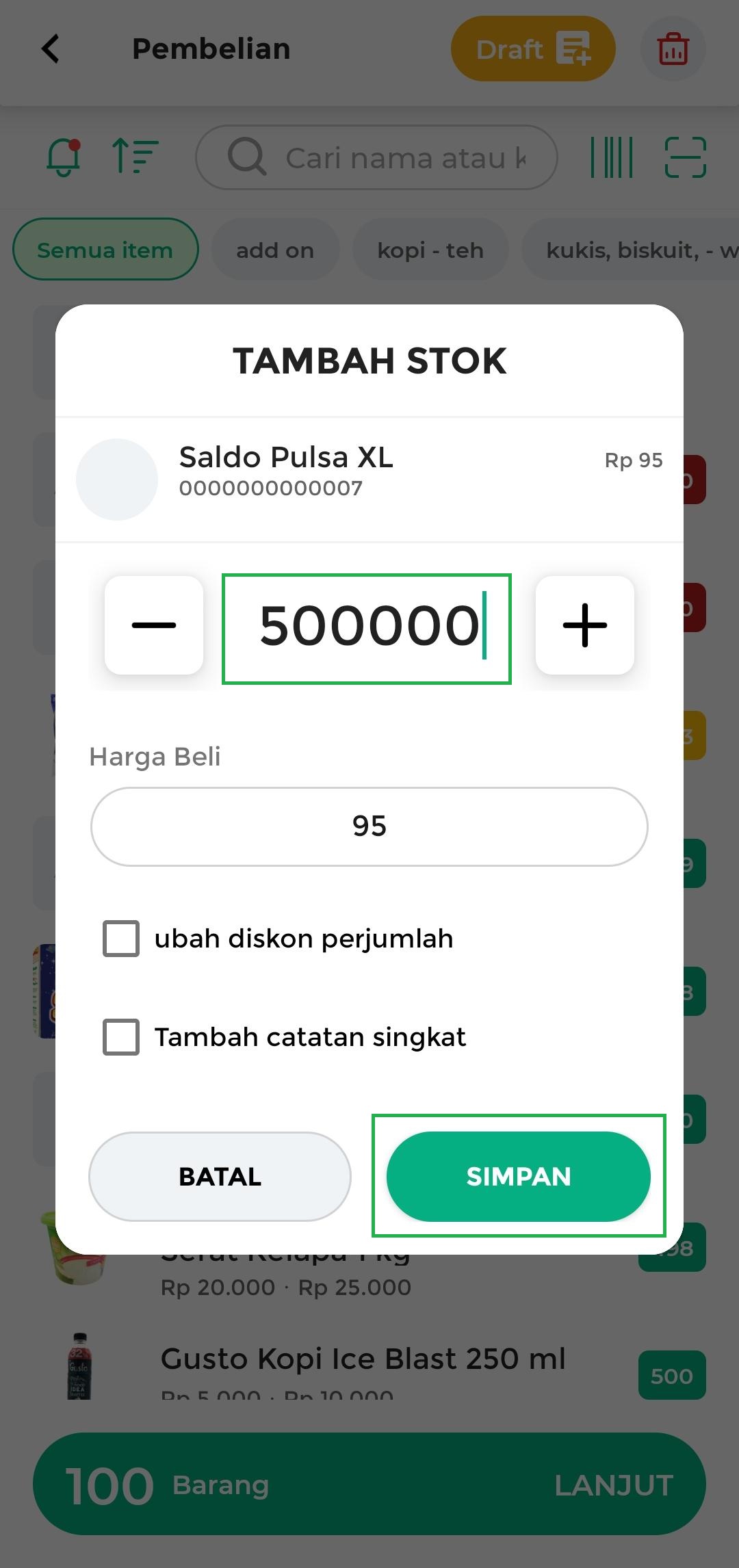Save stock with SIMPAN button

click(x=518, y=1177)
